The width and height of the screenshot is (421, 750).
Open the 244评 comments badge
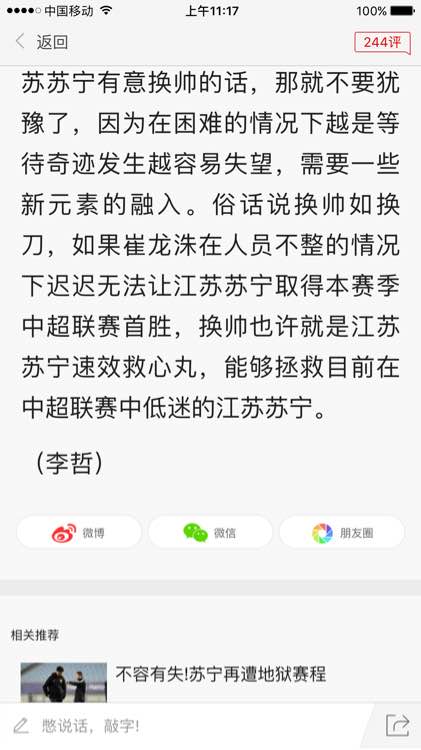click(382, 43)
